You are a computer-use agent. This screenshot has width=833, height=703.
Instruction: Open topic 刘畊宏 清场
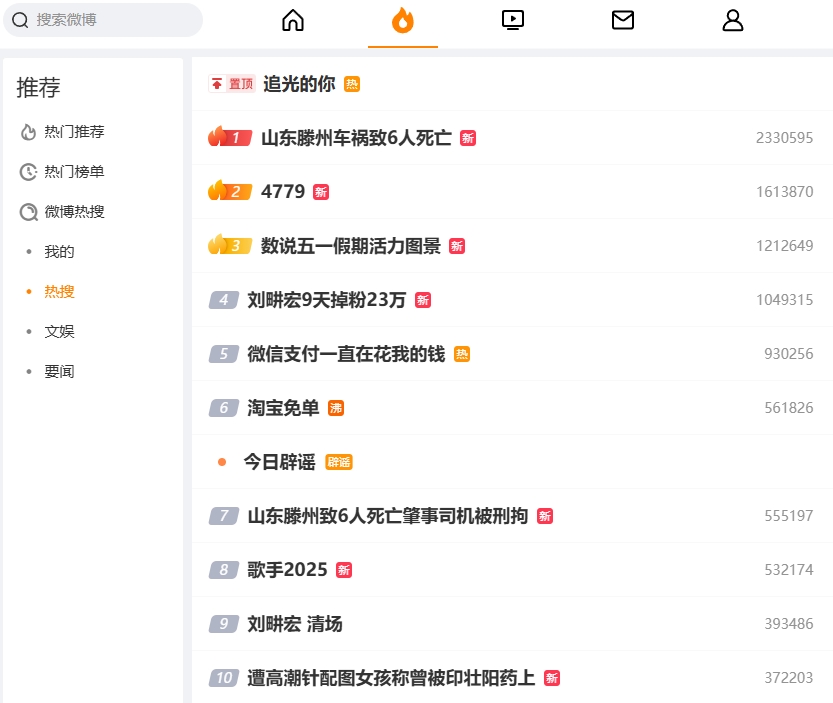pos(295,624)
